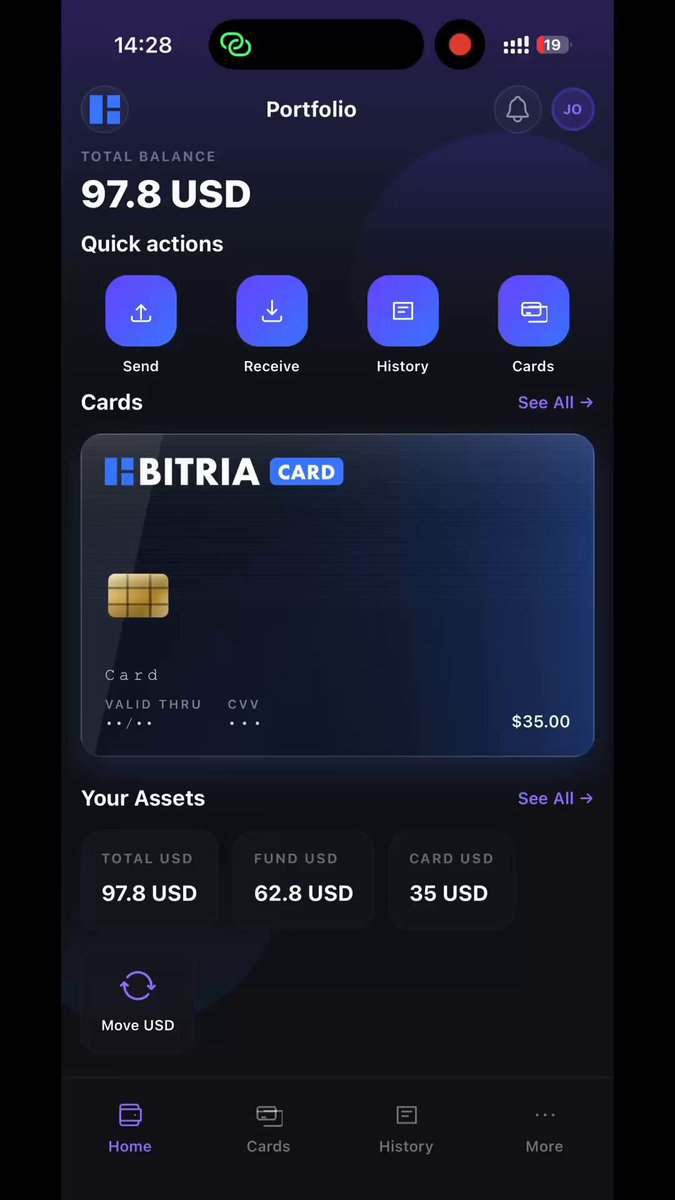This screenshot has height=1200, width=675.
Task: Open the JO profile avatar
Action: point(573,109)
